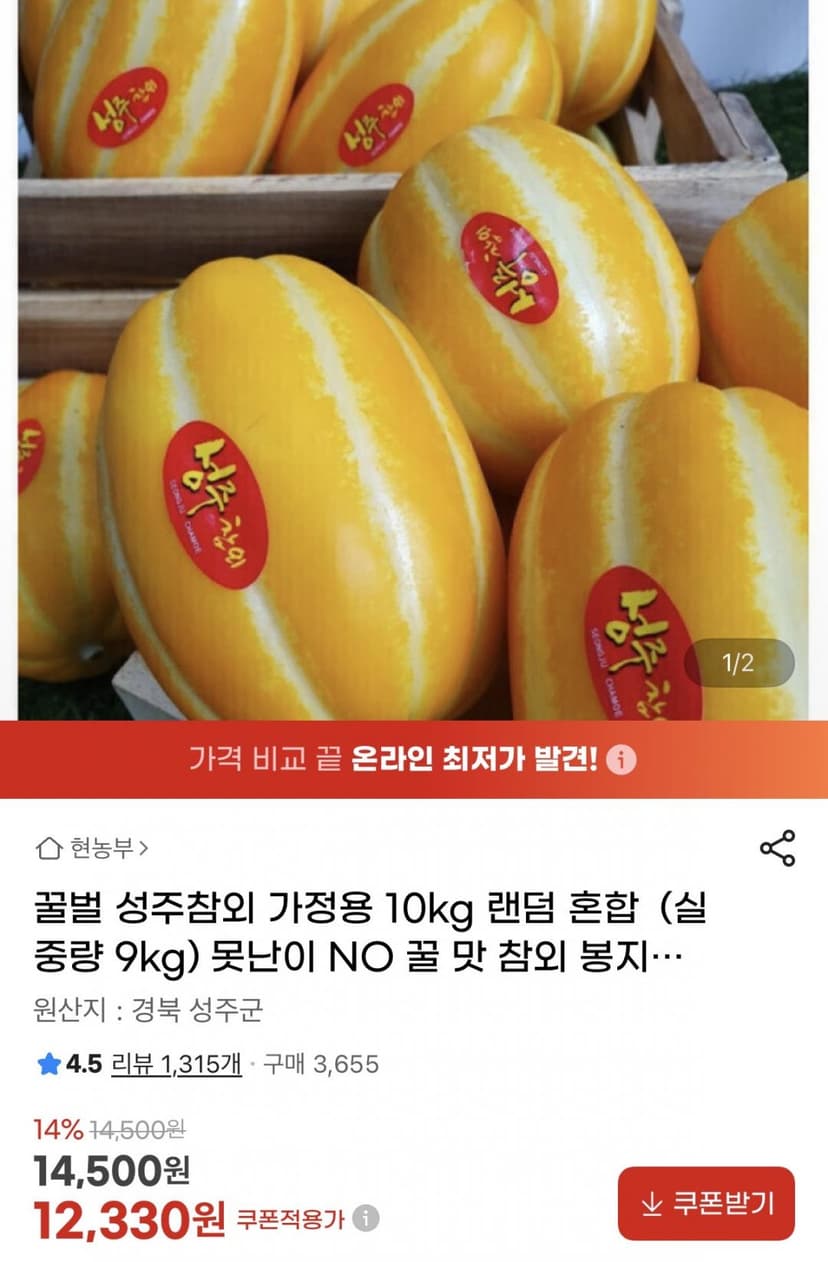Share this product via share icon
Image resolution: width=828 pixels, height=1262 pixels.
pos(777,848)
